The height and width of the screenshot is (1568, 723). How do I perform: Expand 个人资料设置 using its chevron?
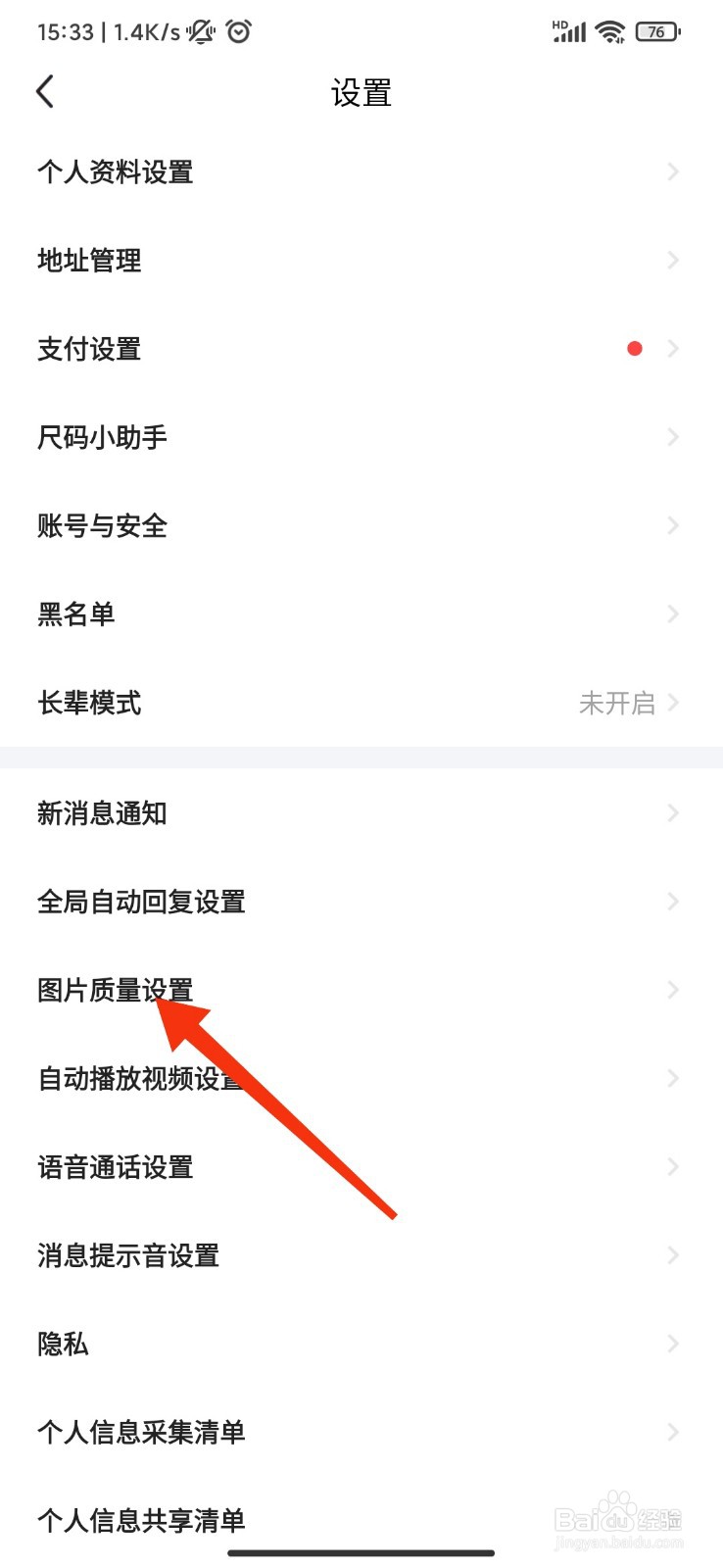tap(673, 171)
